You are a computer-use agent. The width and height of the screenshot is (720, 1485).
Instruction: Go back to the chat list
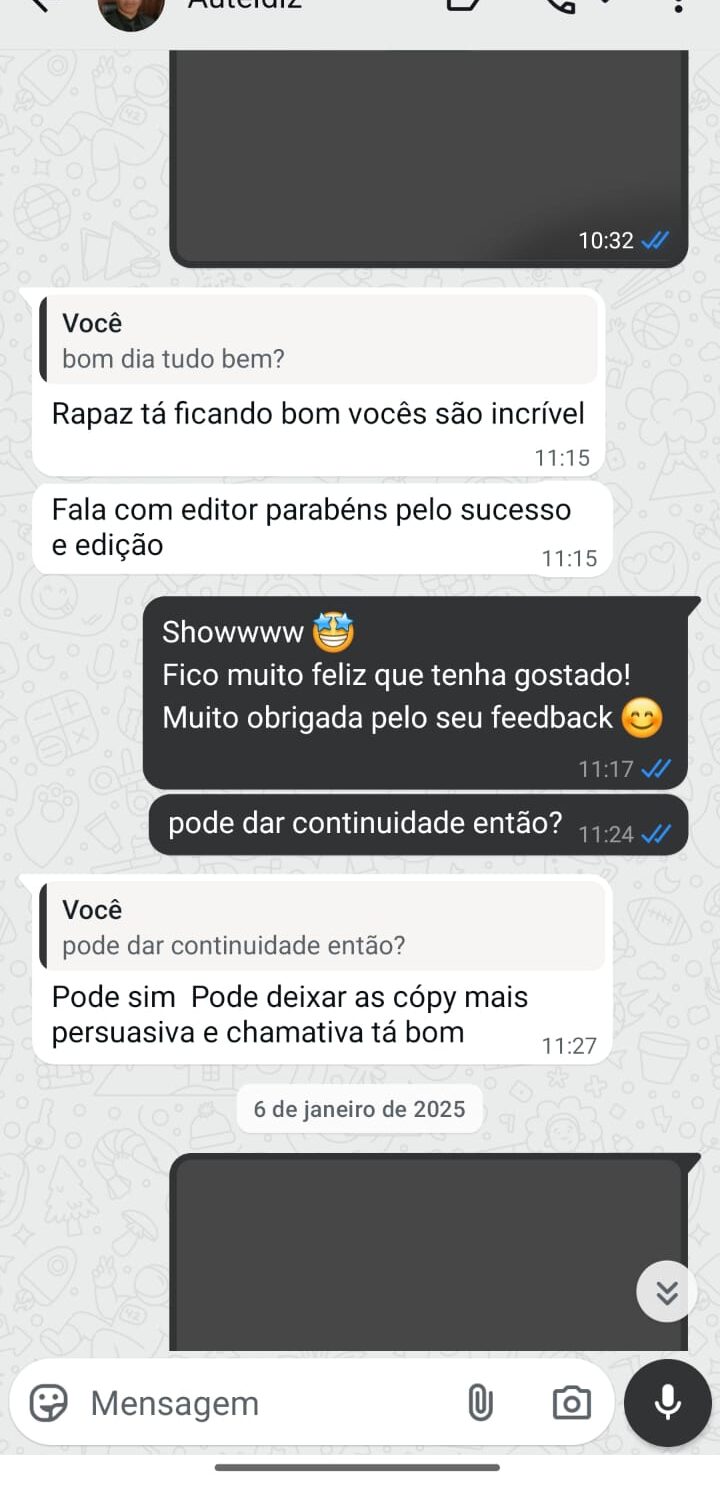coord(40,5)
